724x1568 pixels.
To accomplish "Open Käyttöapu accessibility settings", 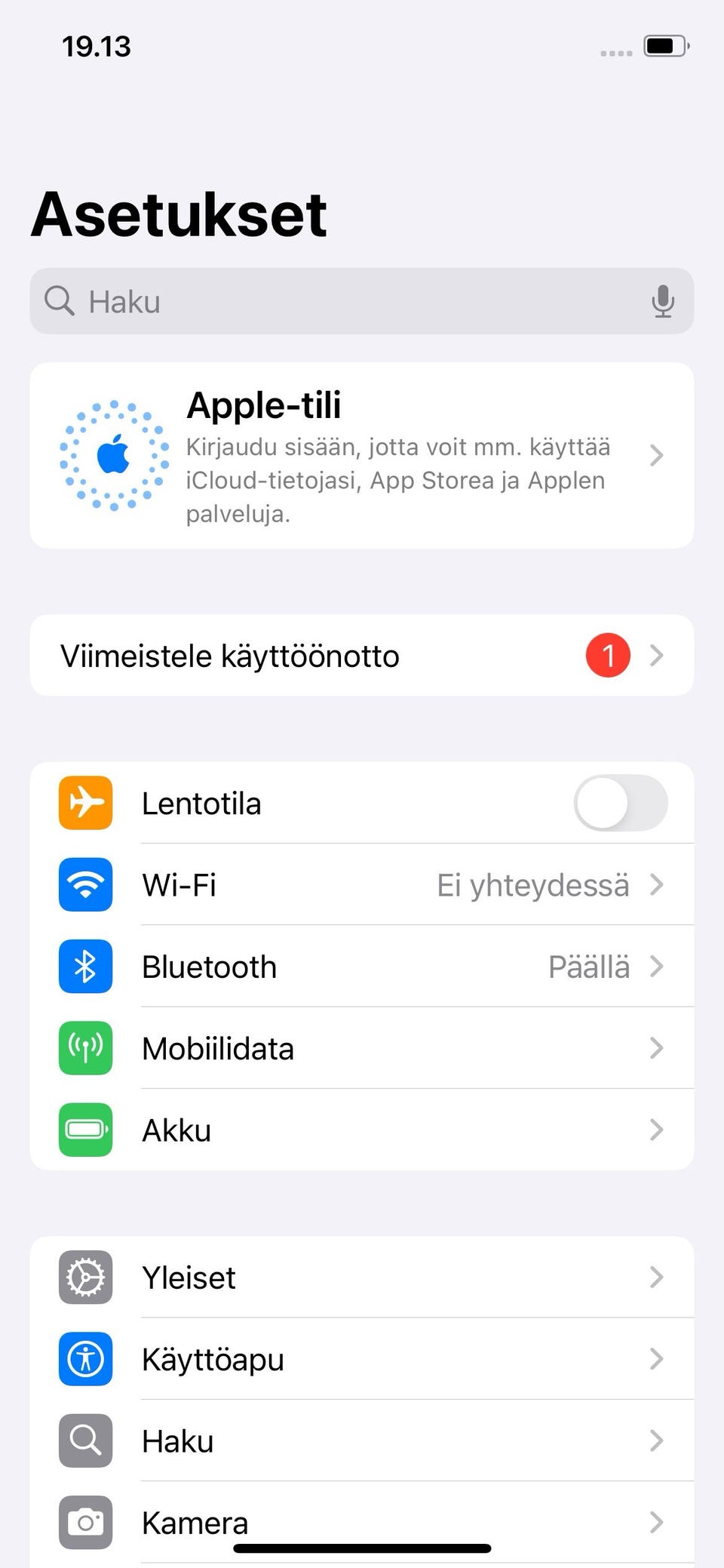I will tap(362, 1360).
